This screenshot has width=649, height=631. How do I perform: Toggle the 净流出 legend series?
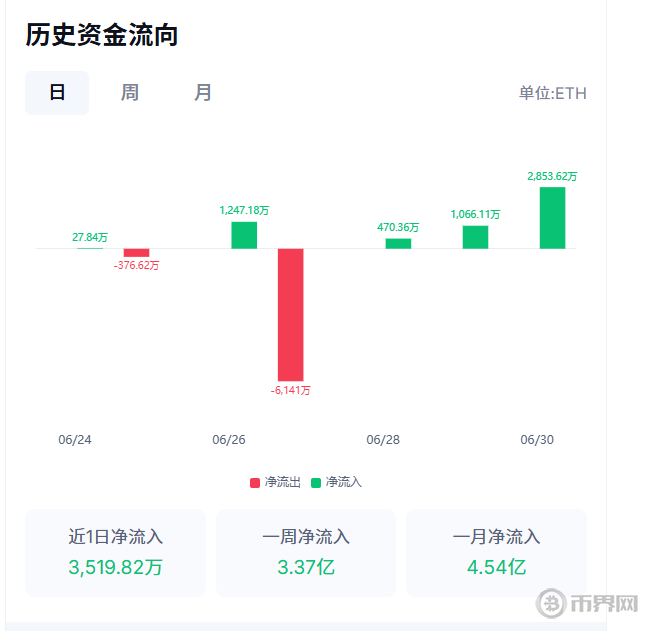tap(276, 482)
